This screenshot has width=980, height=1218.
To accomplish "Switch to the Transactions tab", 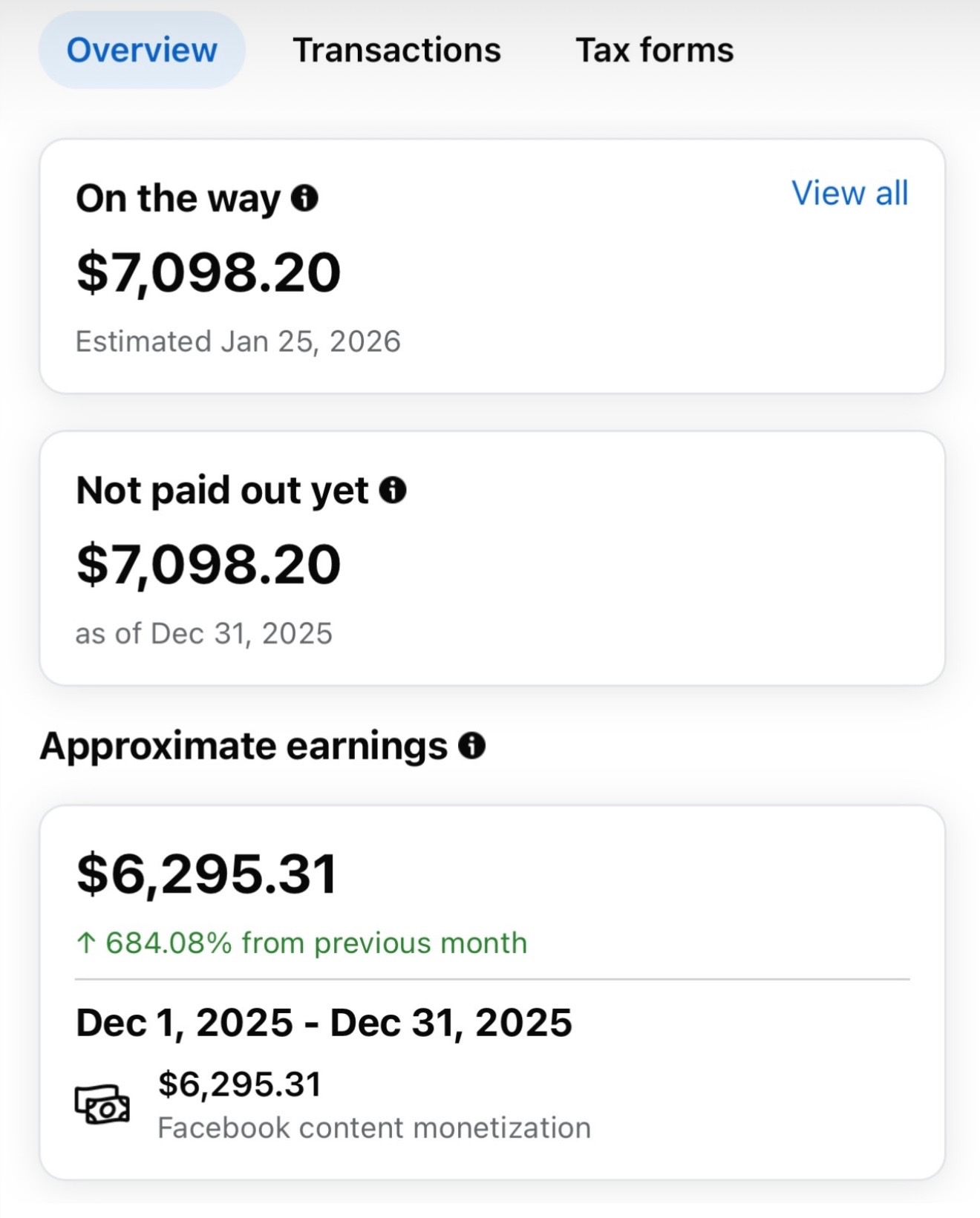I will click(x=398, y=49).
